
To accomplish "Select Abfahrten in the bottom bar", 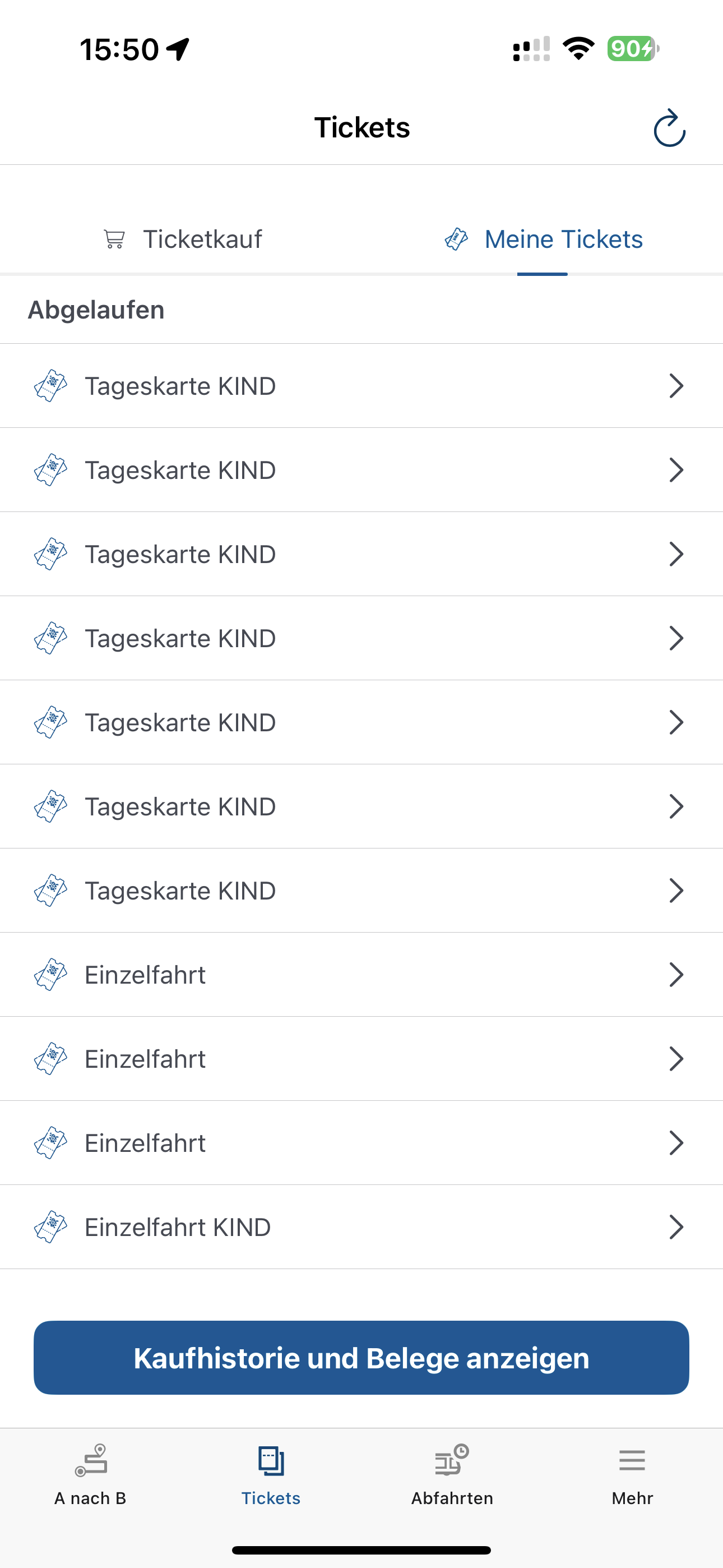I will pyautogui.click(x=451, y=1499).
